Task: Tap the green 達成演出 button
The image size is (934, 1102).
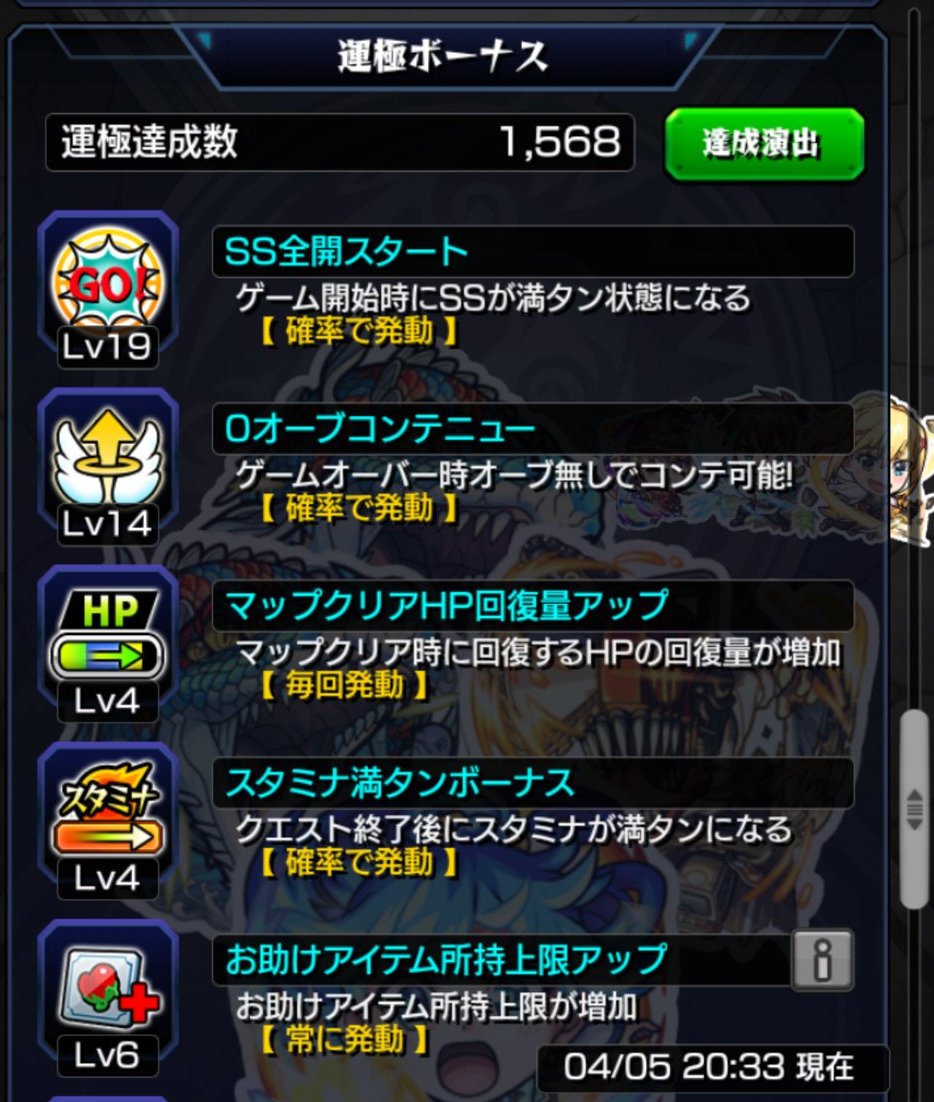Action: click(x=764, y=144)
